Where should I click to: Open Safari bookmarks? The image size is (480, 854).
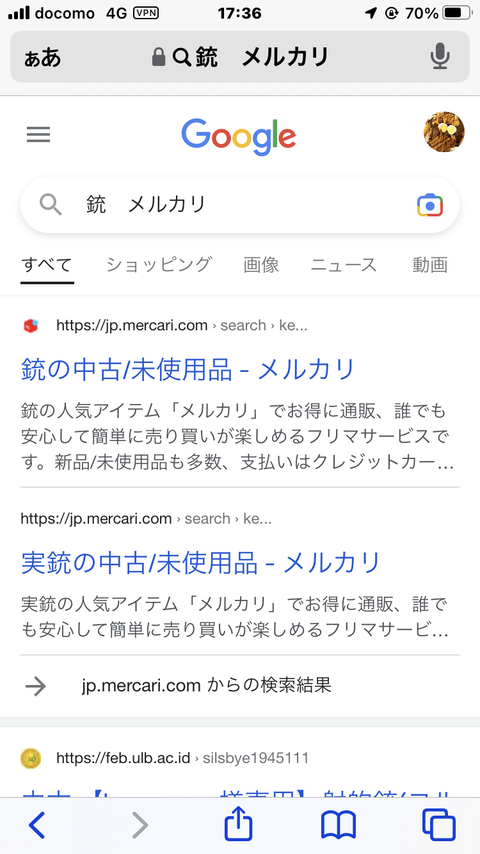coord(338,825)
